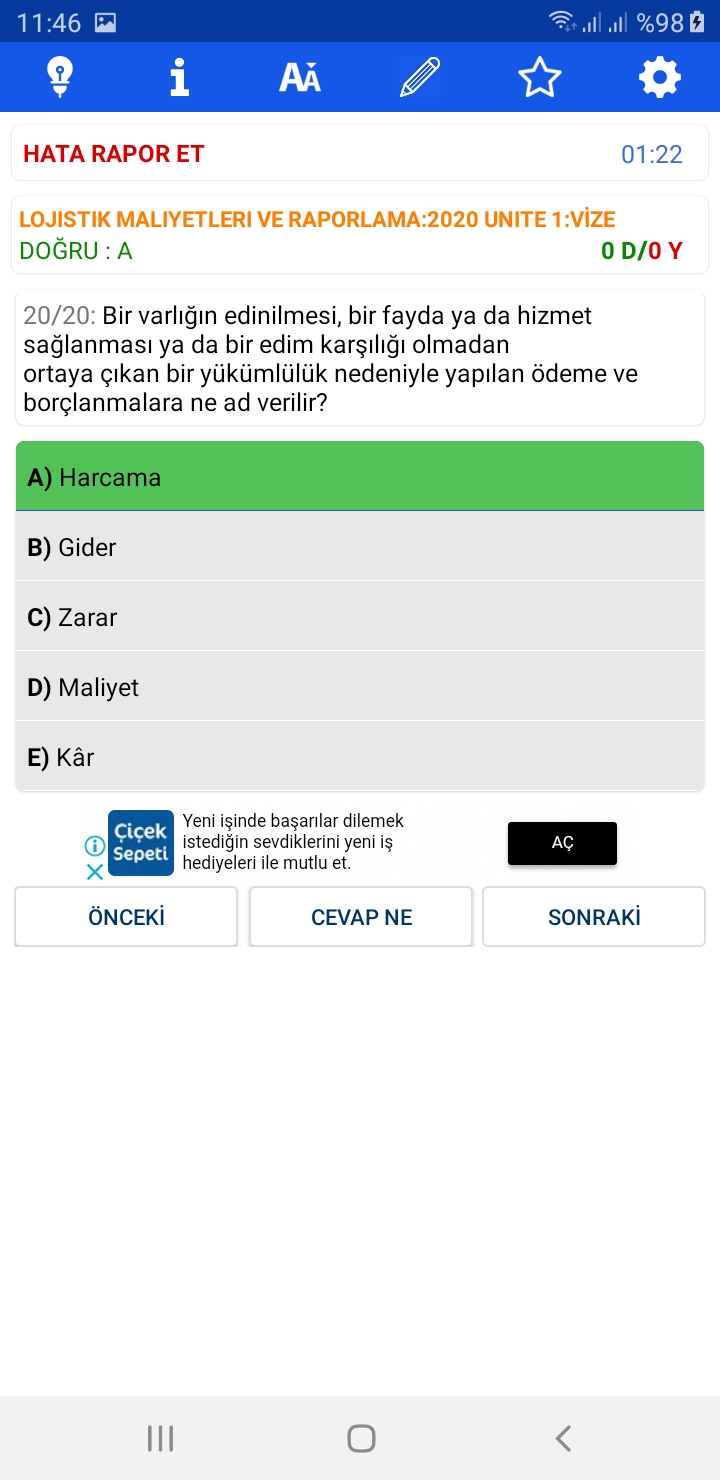This screenshot has width=720, height=1480.
Task: Change the text size
Action: tap(300, 77)
